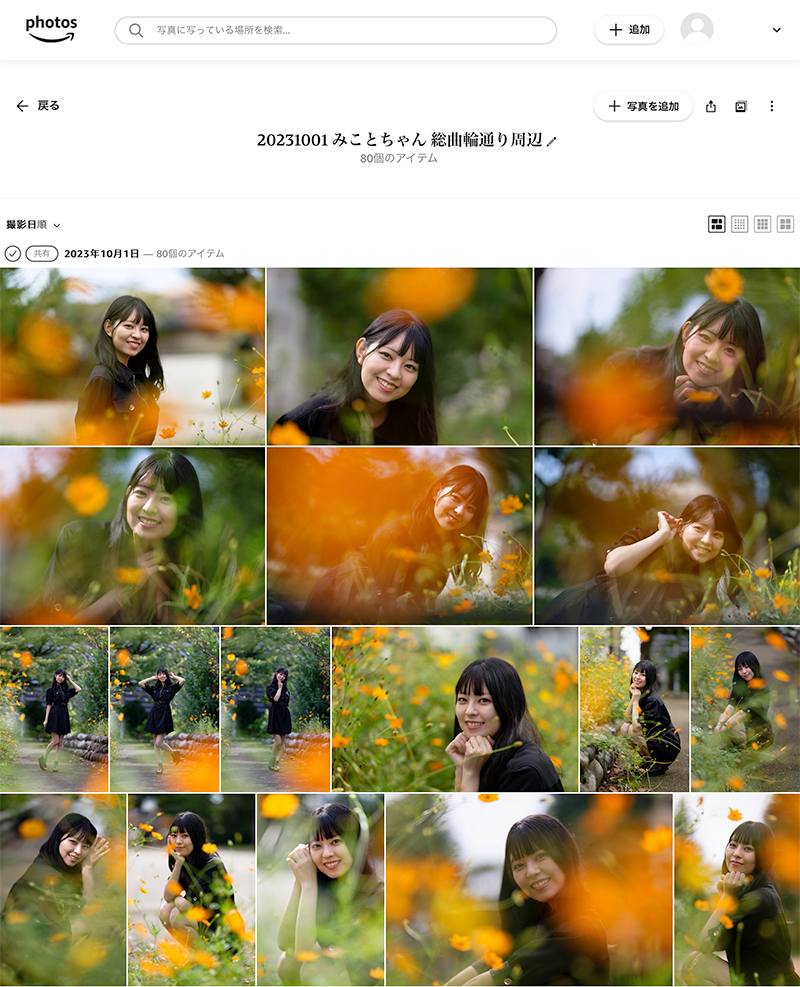This screenshot has height=987, width=800.
Task: Switch to the smallest grid view
Action: coord(740,224)
